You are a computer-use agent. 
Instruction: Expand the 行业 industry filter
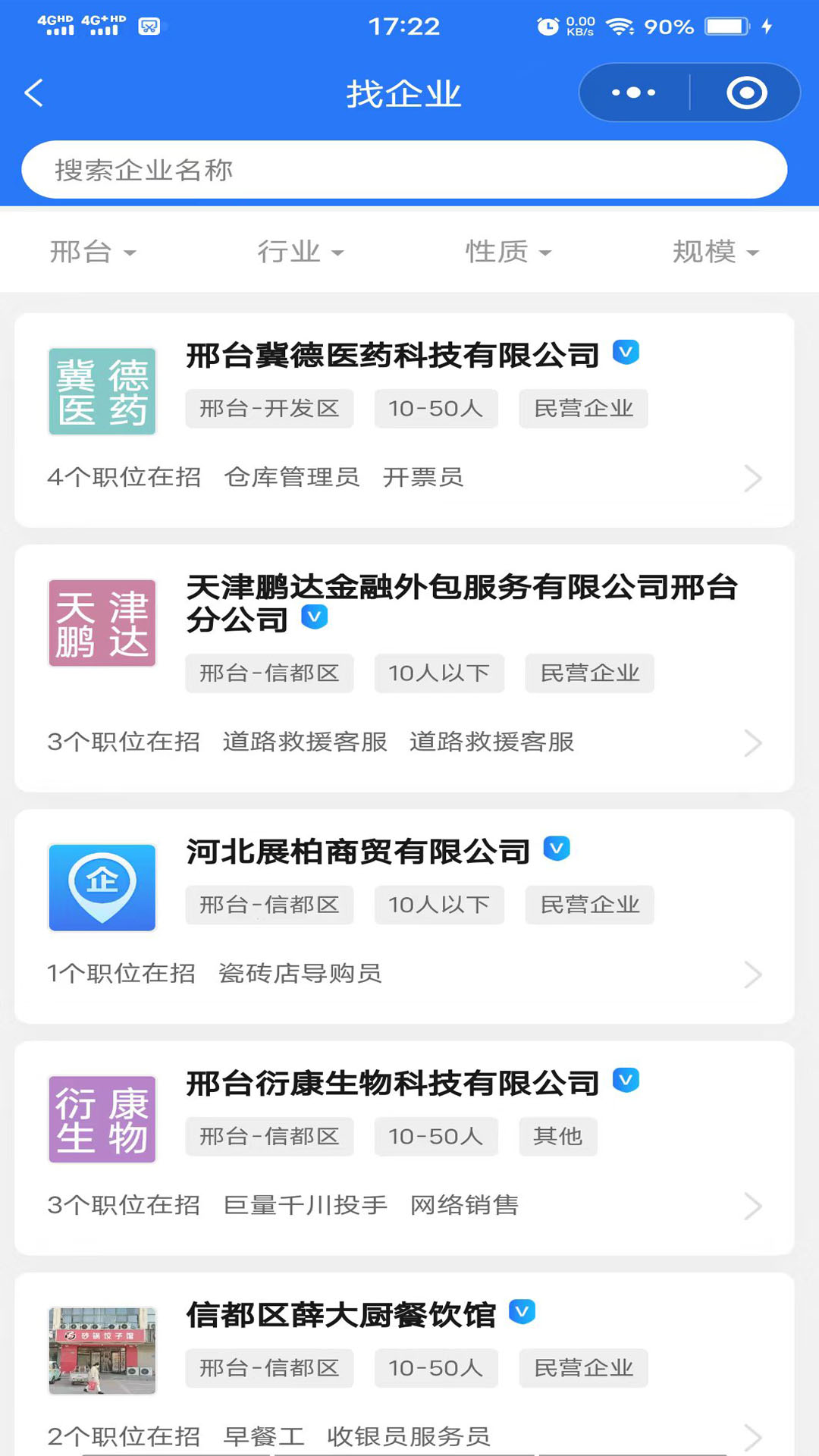(x=300, y=251)
